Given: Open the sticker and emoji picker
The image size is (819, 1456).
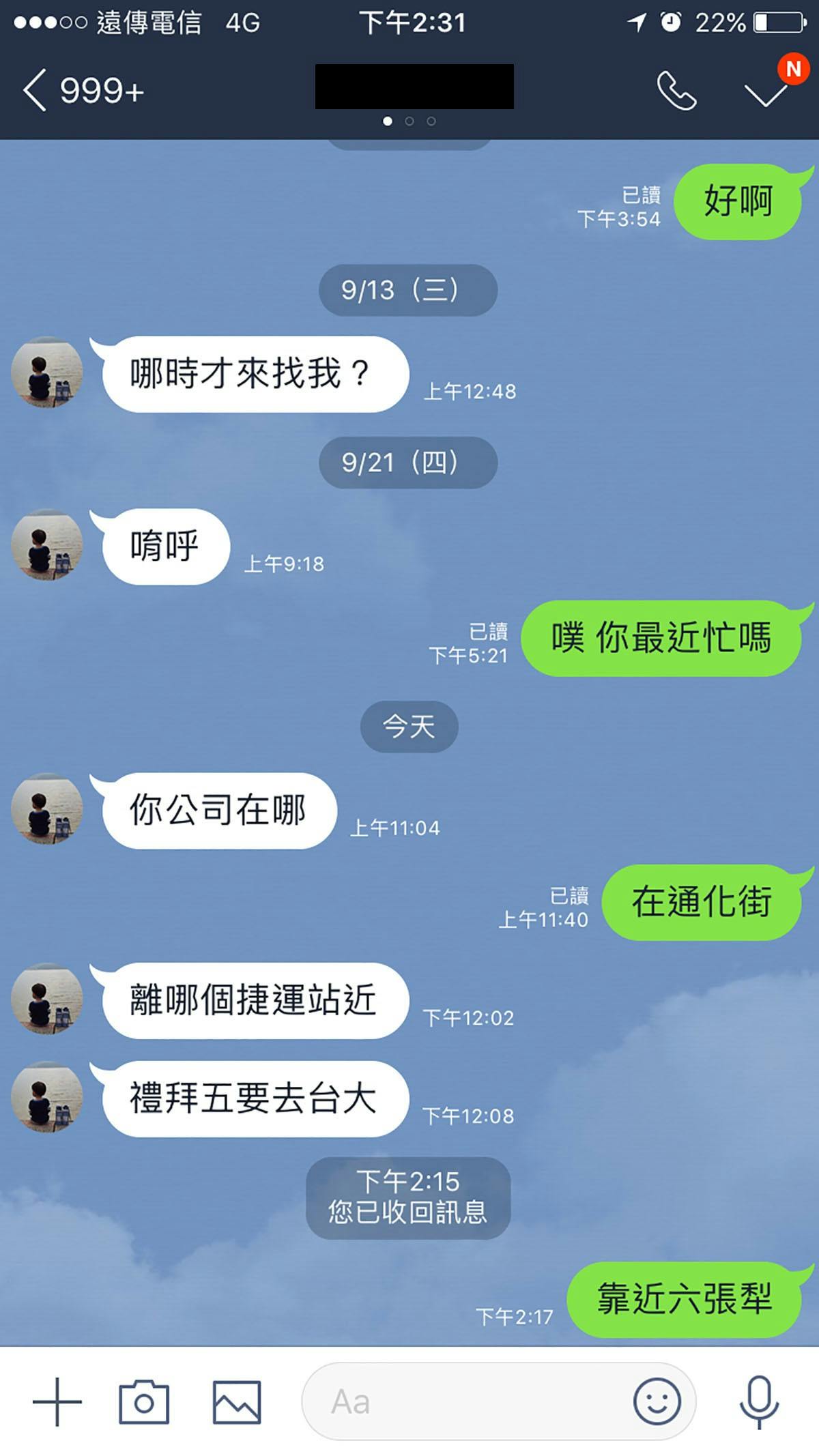Looking at the screenshot, I should [x=657, y=1402].
